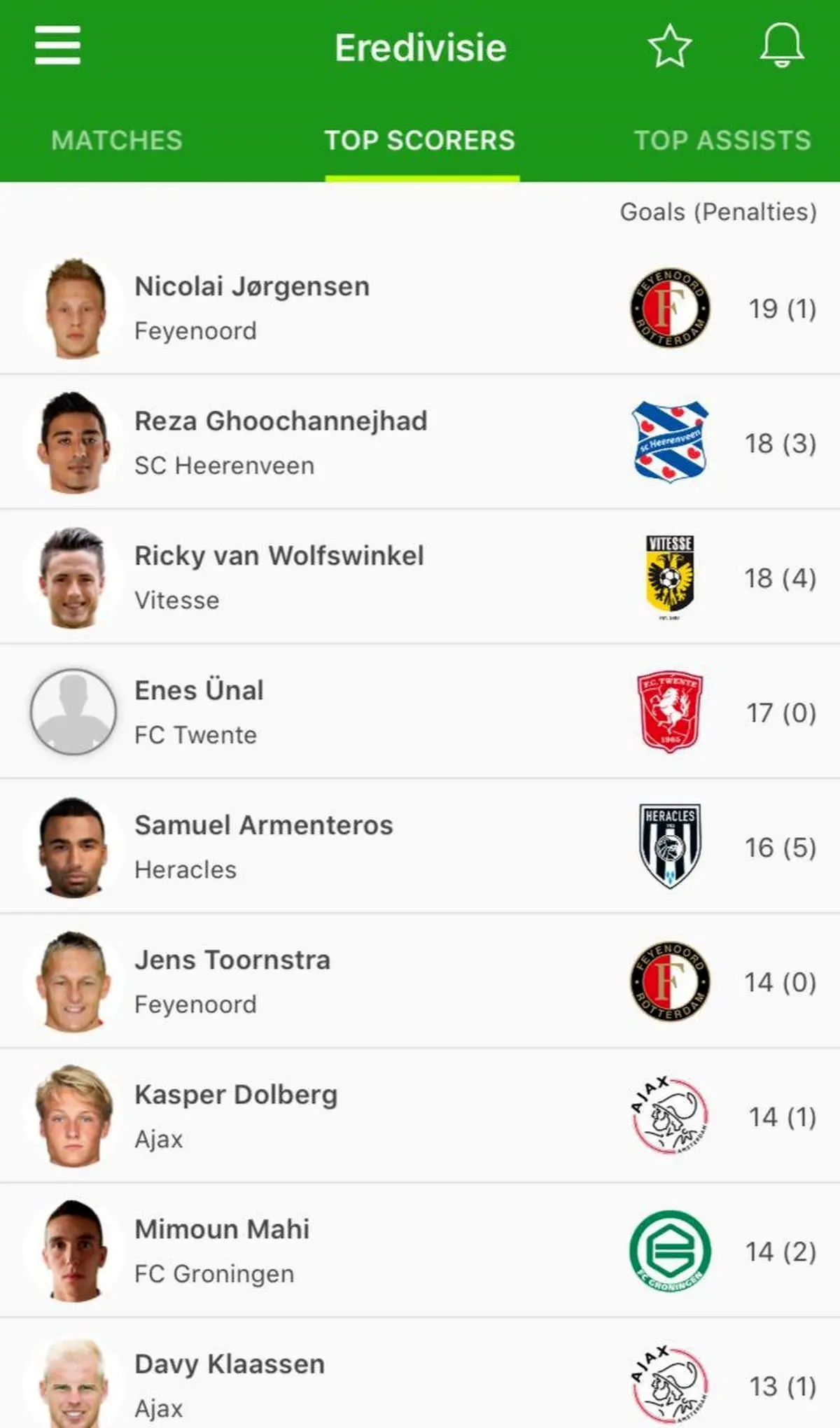Image resolution: width=840 pixels, height=1428 pixels.
Task: Switch to the Matches tab
Action: pos(117,141)
